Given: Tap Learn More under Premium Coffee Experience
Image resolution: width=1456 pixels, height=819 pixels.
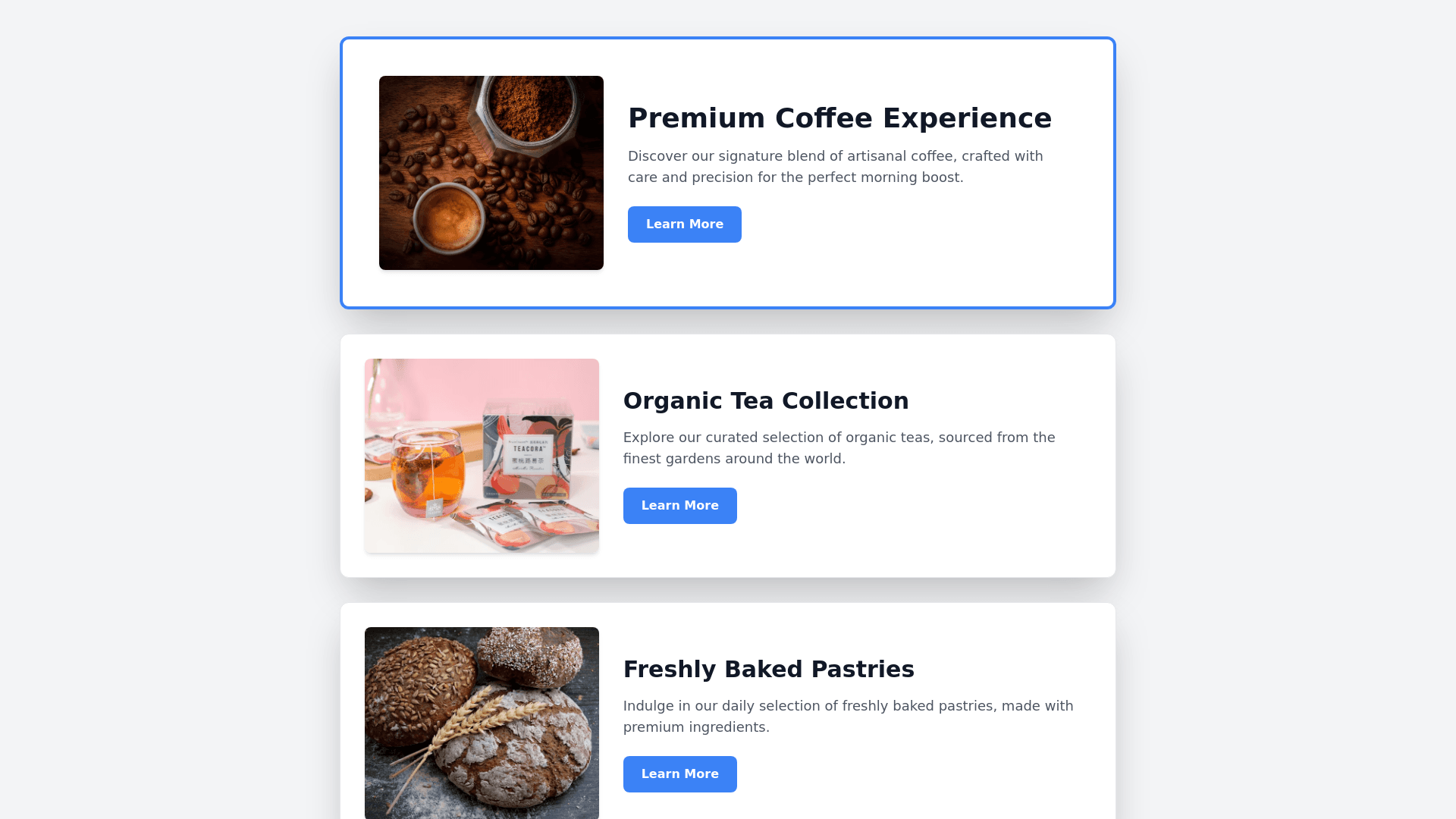Looking at the screenshot, I should (684, 224).
